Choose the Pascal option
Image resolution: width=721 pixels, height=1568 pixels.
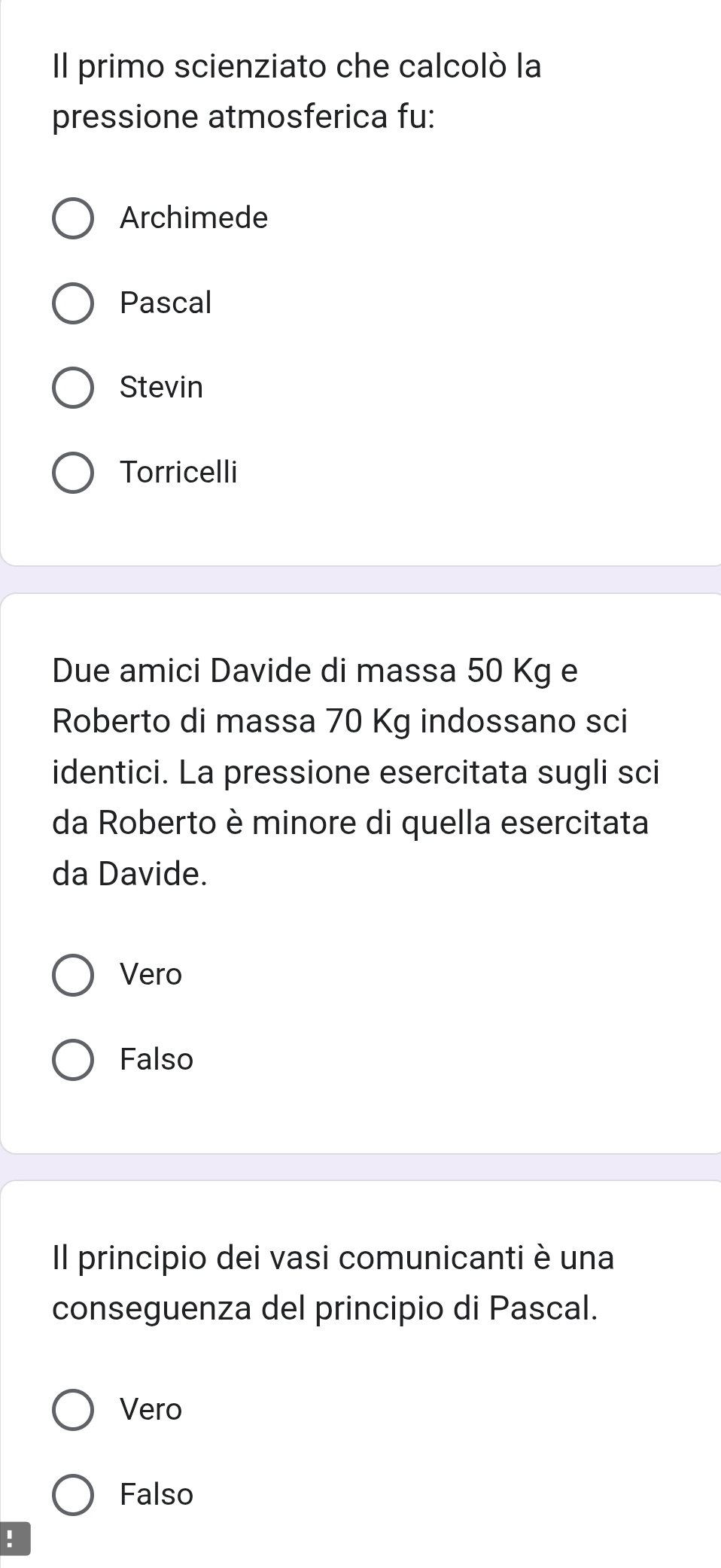pos(73,303)
